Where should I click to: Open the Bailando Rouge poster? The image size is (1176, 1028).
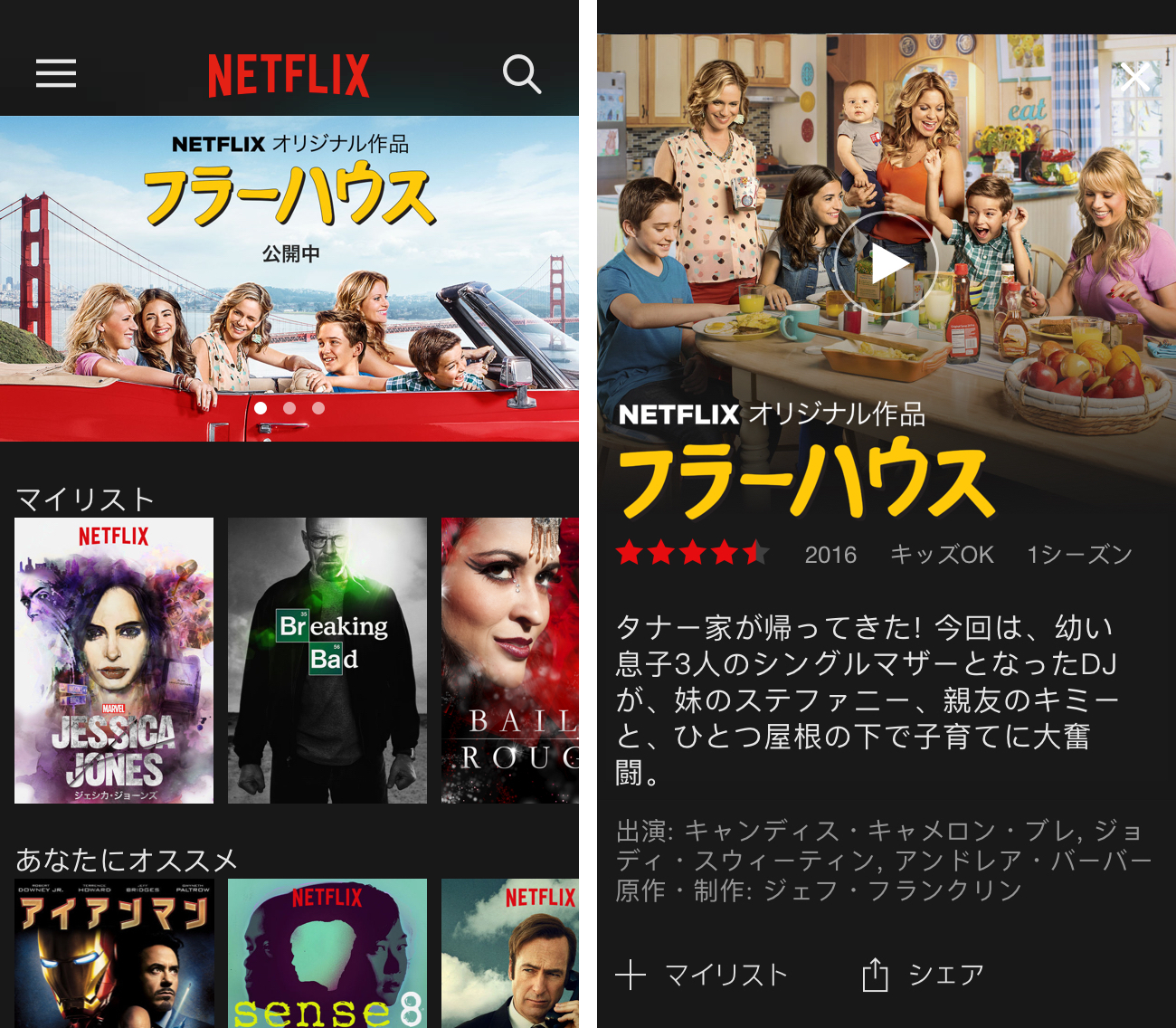coord(510,661)
